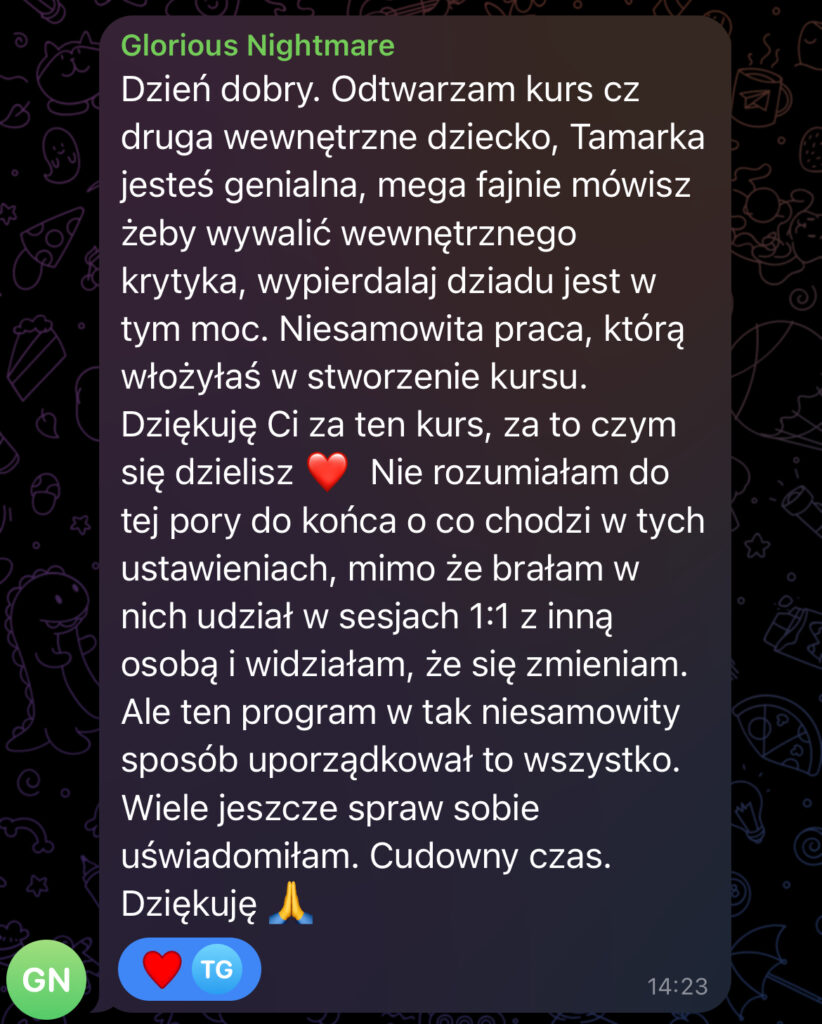The height and width of the screenshot is (1024, 822).
Task: Open the GN avatar profile
Action: click(x=46, y=979)
